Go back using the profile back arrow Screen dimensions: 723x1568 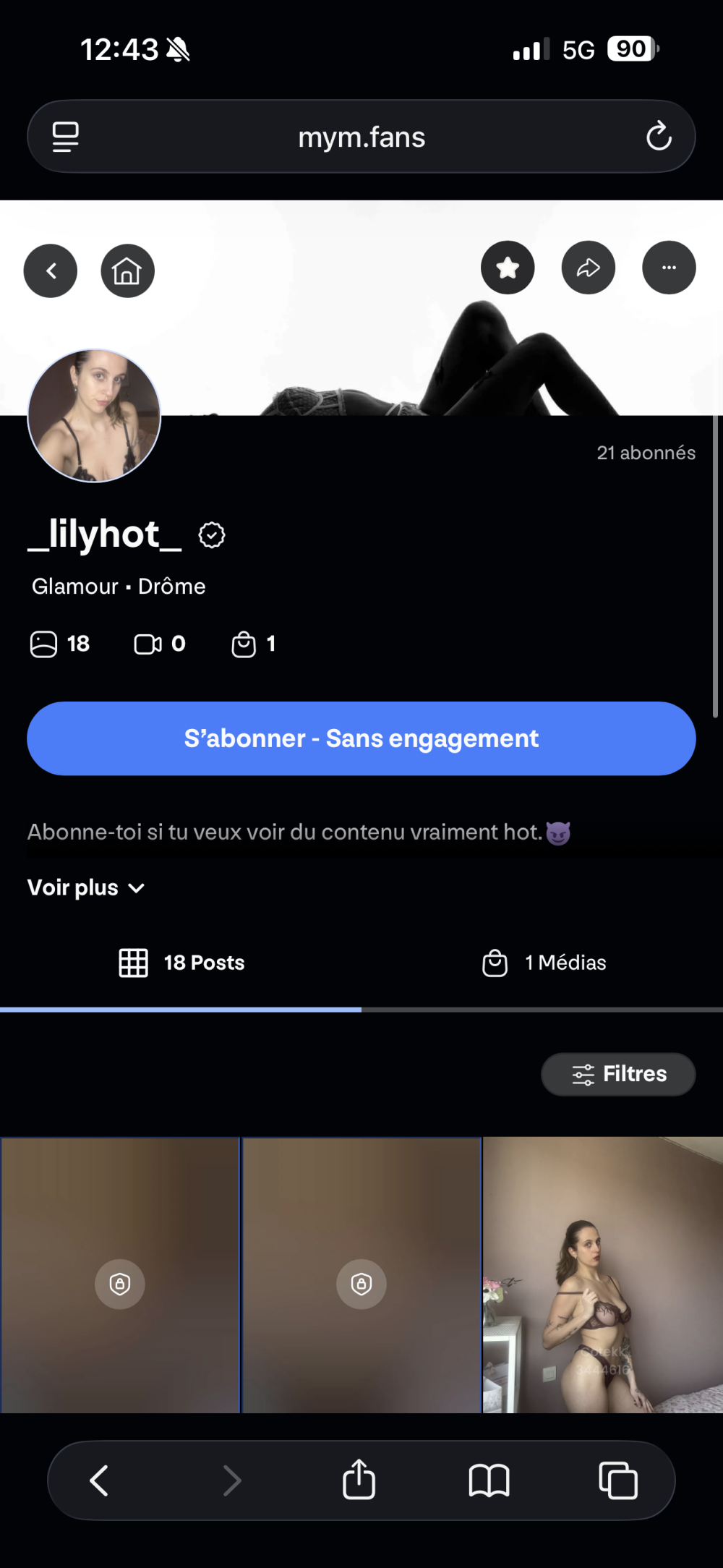pos(51,271)
